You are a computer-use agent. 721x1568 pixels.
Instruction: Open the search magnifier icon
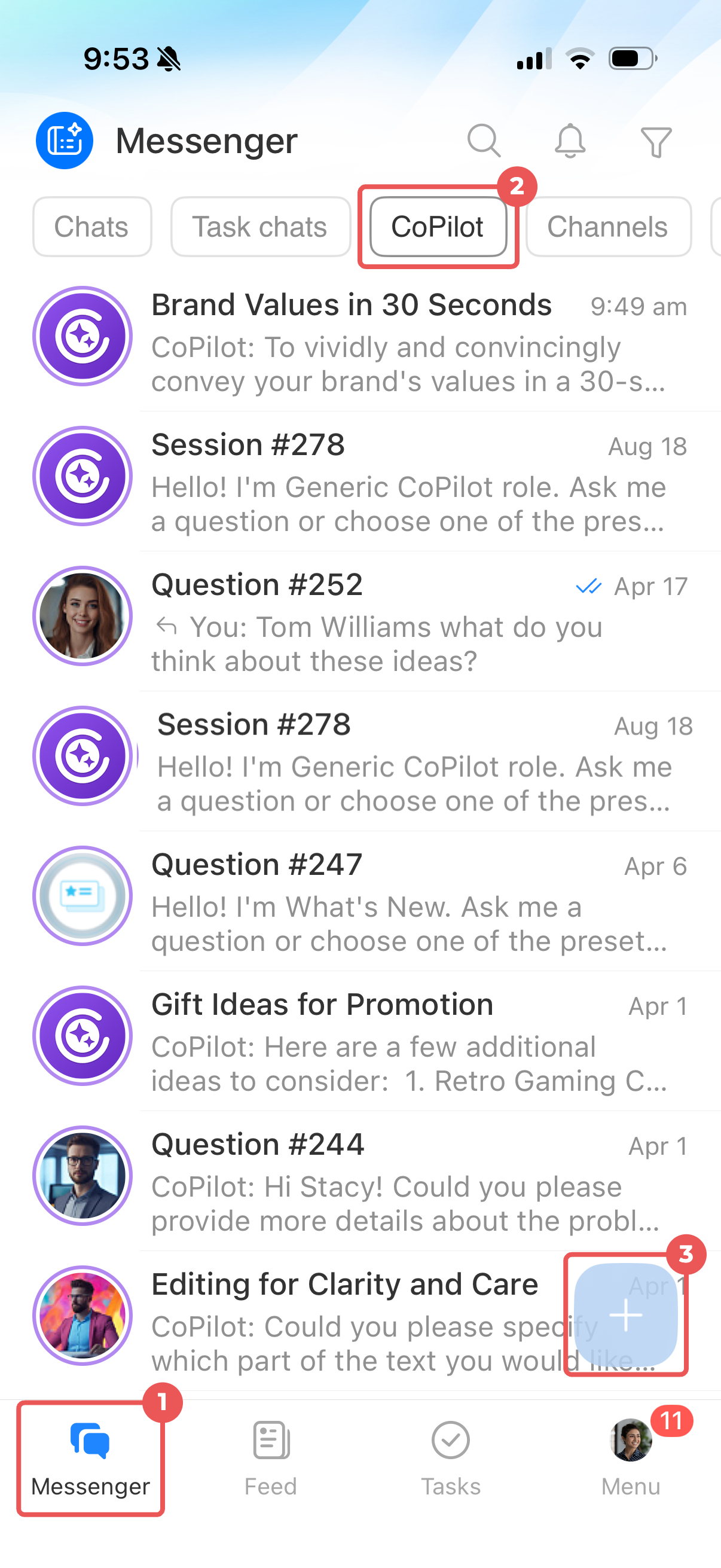click(x=484, y=141)
